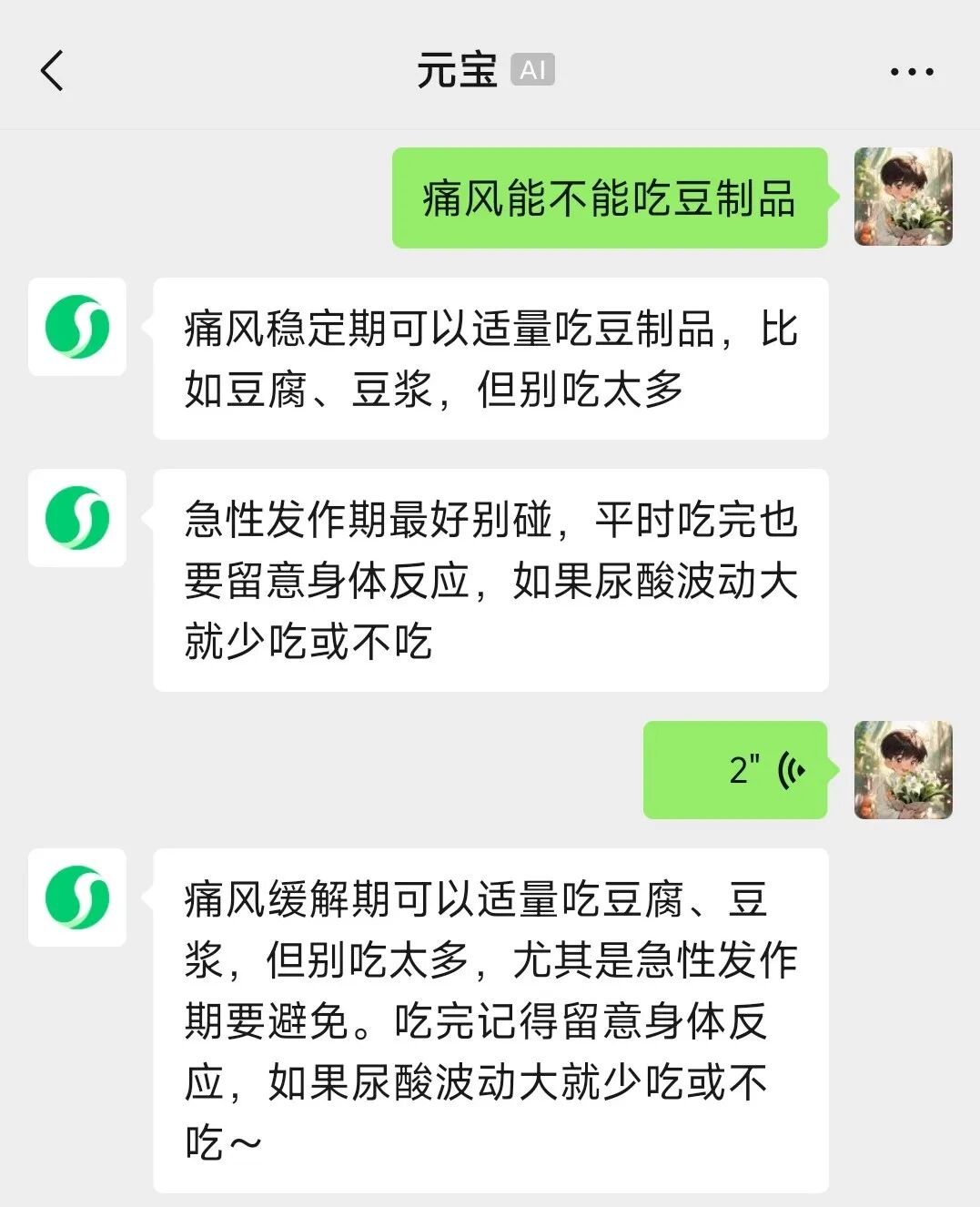This screenshot has width=980, height=1207.
Task: Open 元宝 avatar beside the 痛风缓解期 reply
Action: 77,898
